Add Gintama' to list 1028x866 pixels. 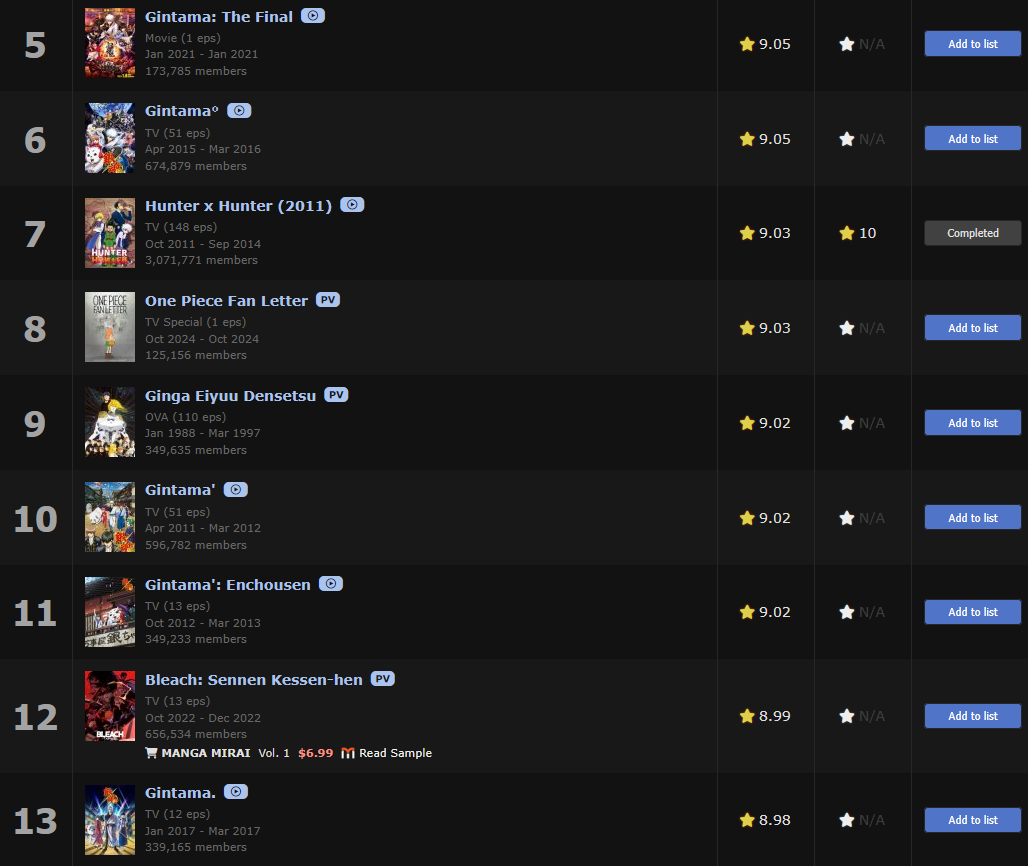coord(972,517)
